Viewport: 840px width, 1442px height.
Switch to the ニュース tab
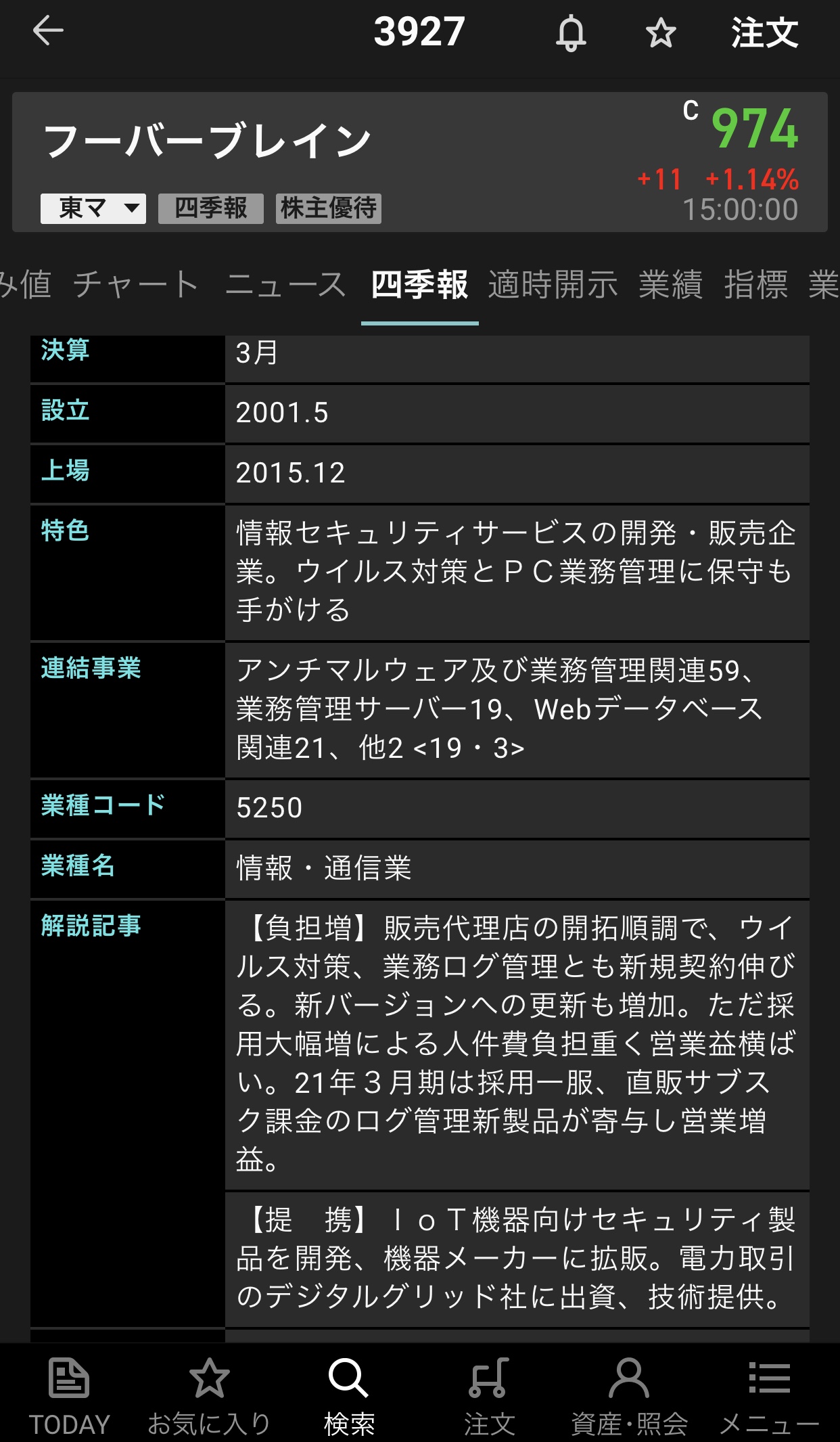tap(285, 284)
